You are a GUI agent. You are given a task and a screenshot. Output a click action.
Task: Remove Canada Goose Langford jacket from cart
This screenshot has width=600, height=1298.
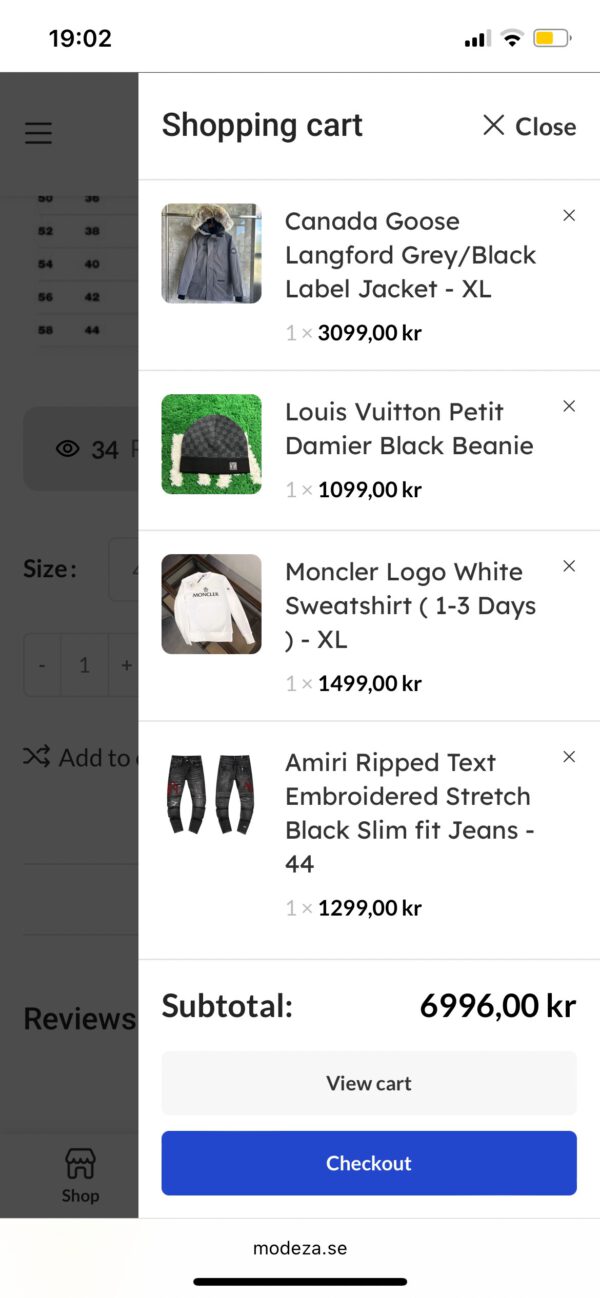point(569,215)
